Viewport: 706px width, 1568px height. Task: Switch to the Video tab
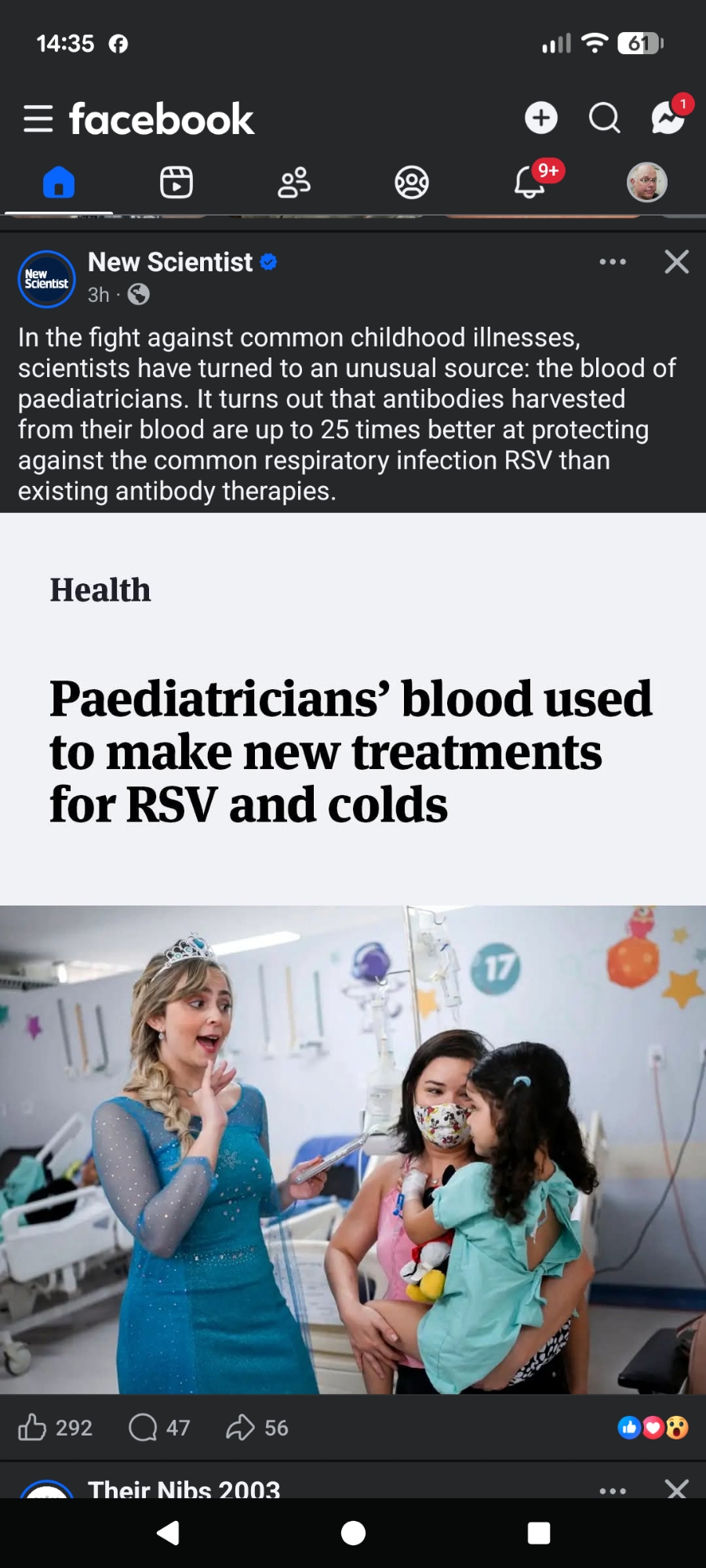point(176,183)
